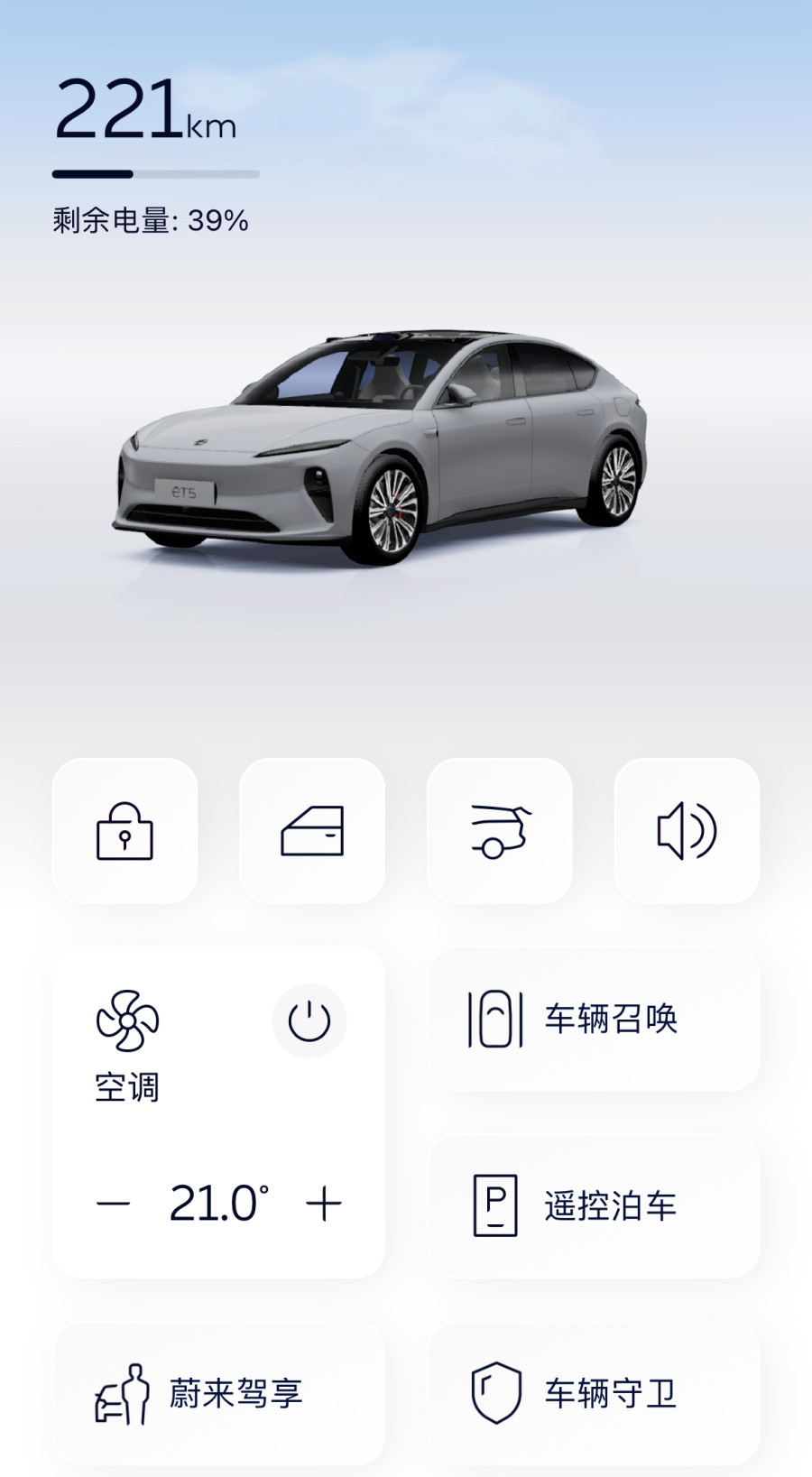Sound the horn with the speaker icon
This screenshot has width=812, height=1477.
click(x=687, y=831)
